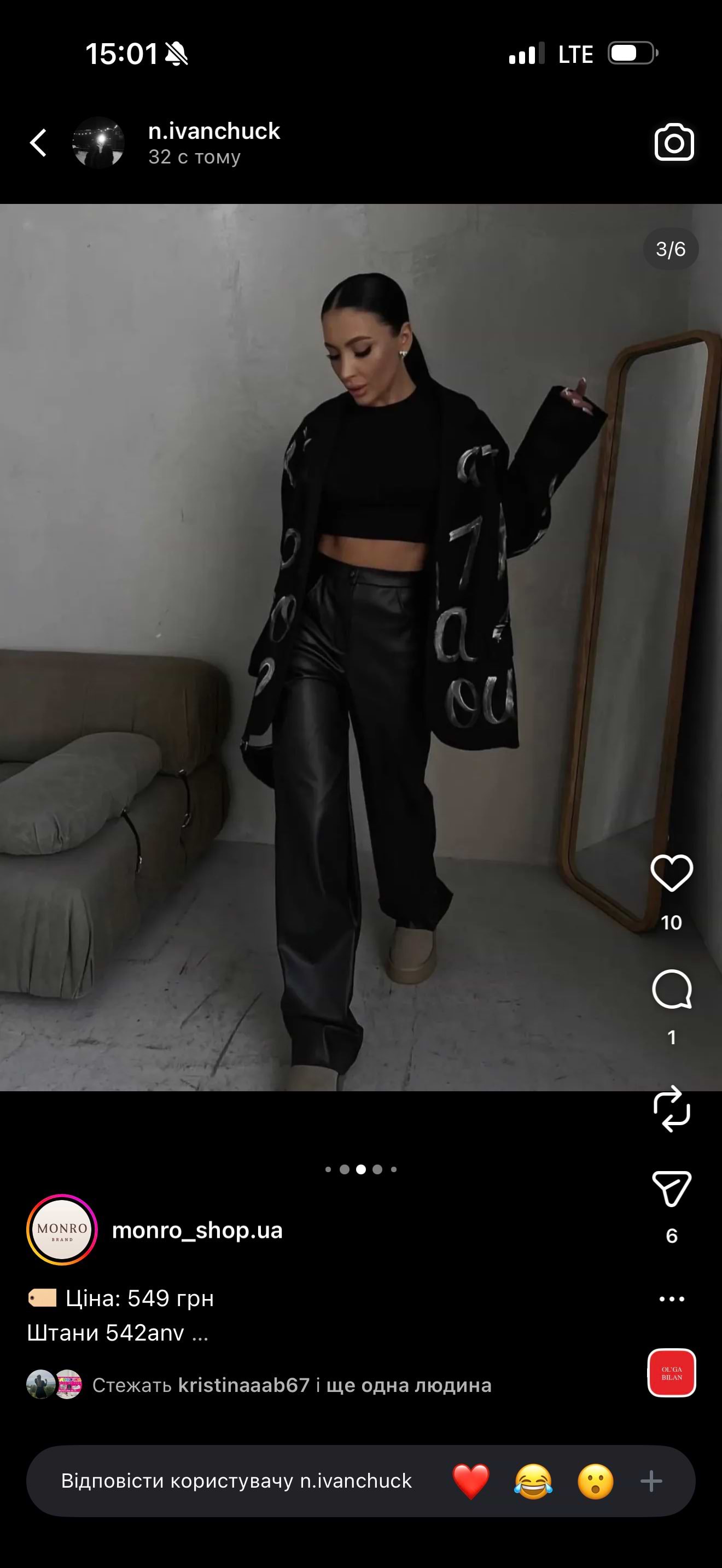
Task: React with the surprised face emoji
Action: click(595, 1481)
